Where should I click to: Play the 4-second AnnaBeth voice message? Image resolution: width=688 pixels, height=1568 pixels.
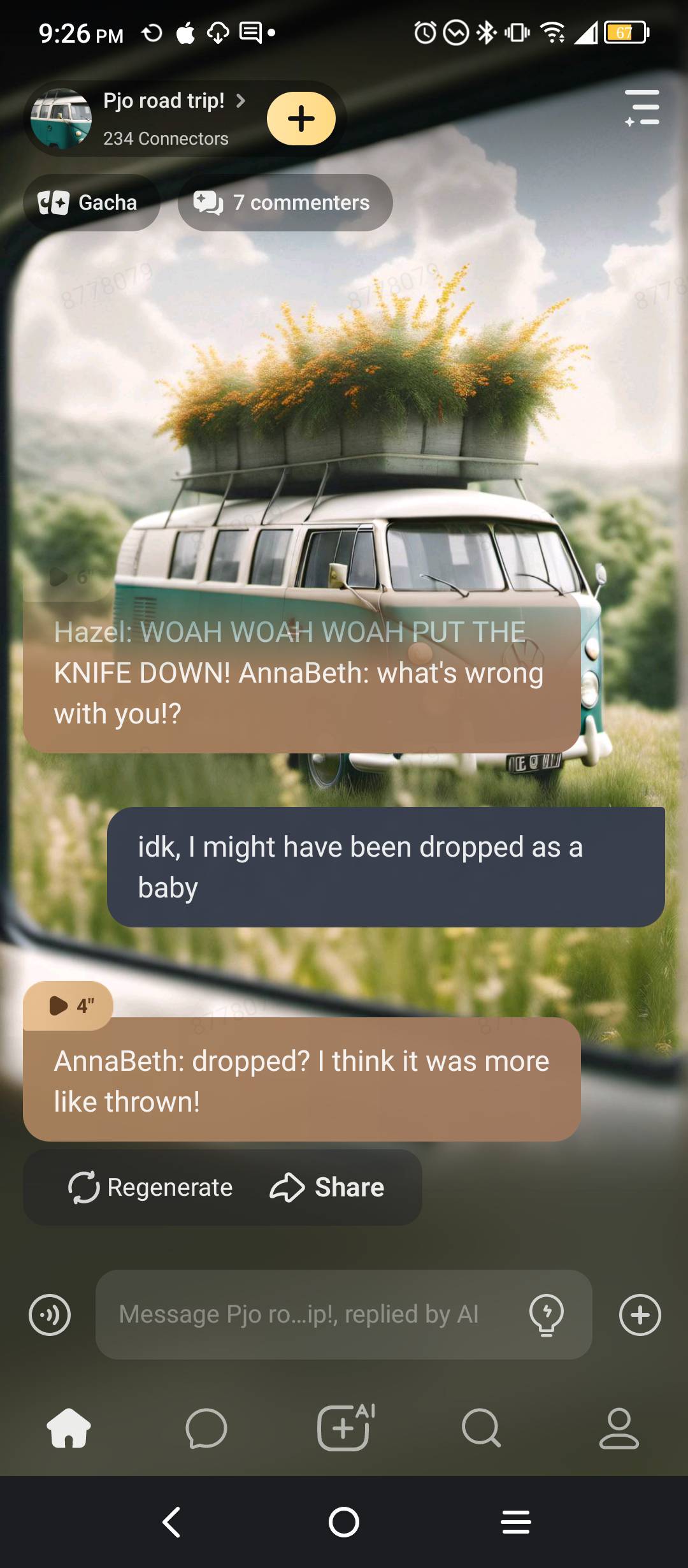coord(68,1005)
